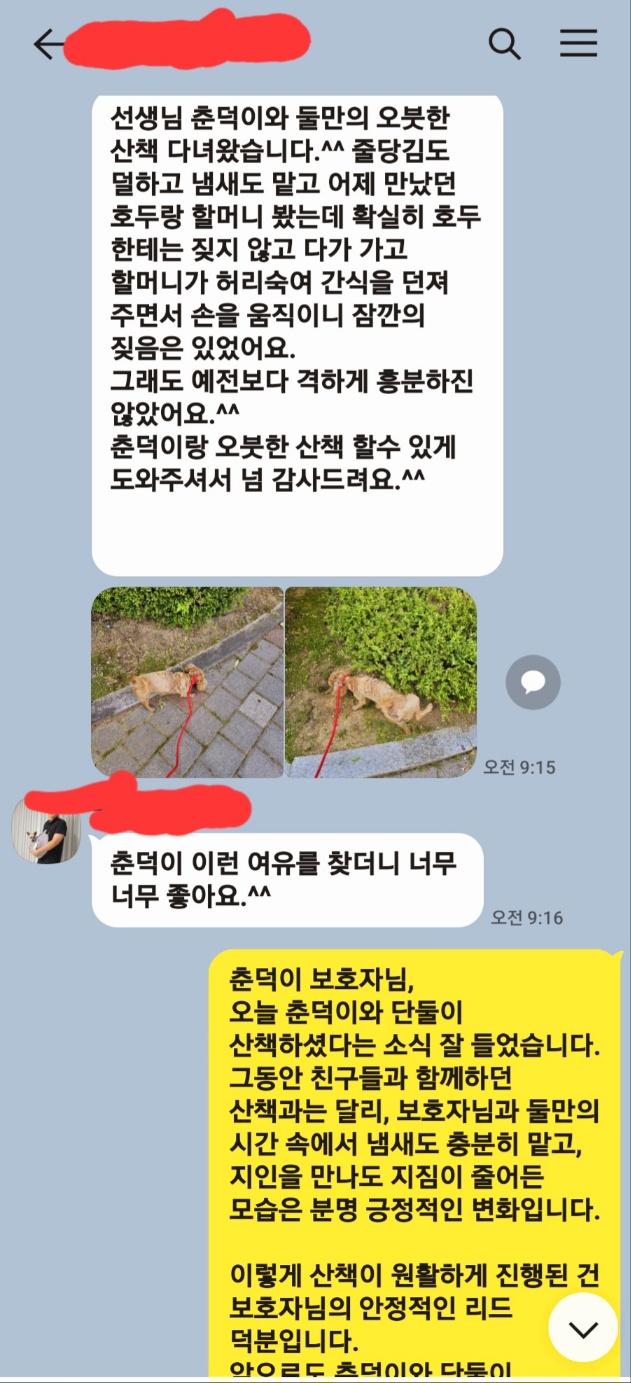631x1383 pixels.
Task: Open the left dog walk photo
Action: click(x=187, y=682)
